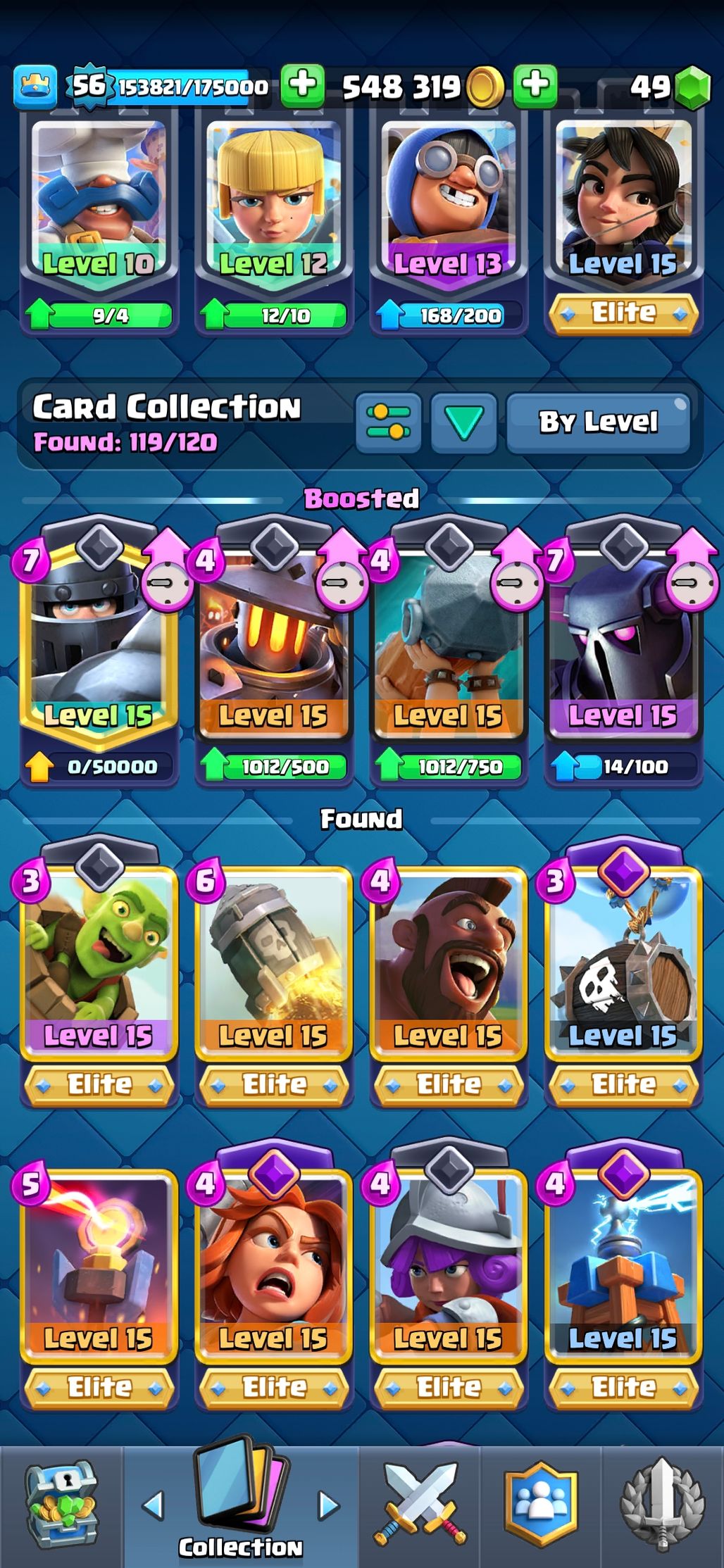The image size is (724, 1568).
Task: Open the boosted P.E.K.K.A card
Action: tap(623, 648)
